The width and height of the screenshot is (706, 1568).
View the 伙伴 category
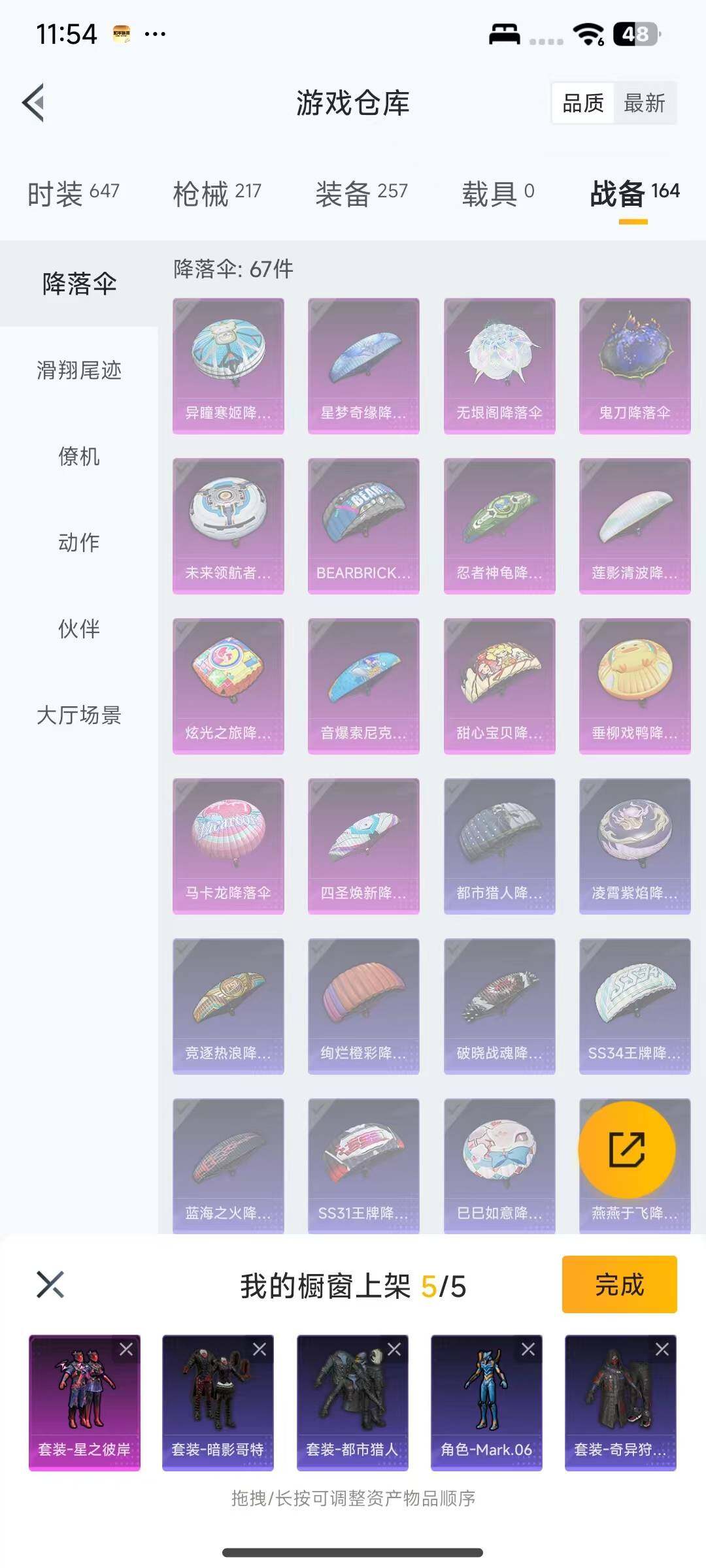point(79,629)
